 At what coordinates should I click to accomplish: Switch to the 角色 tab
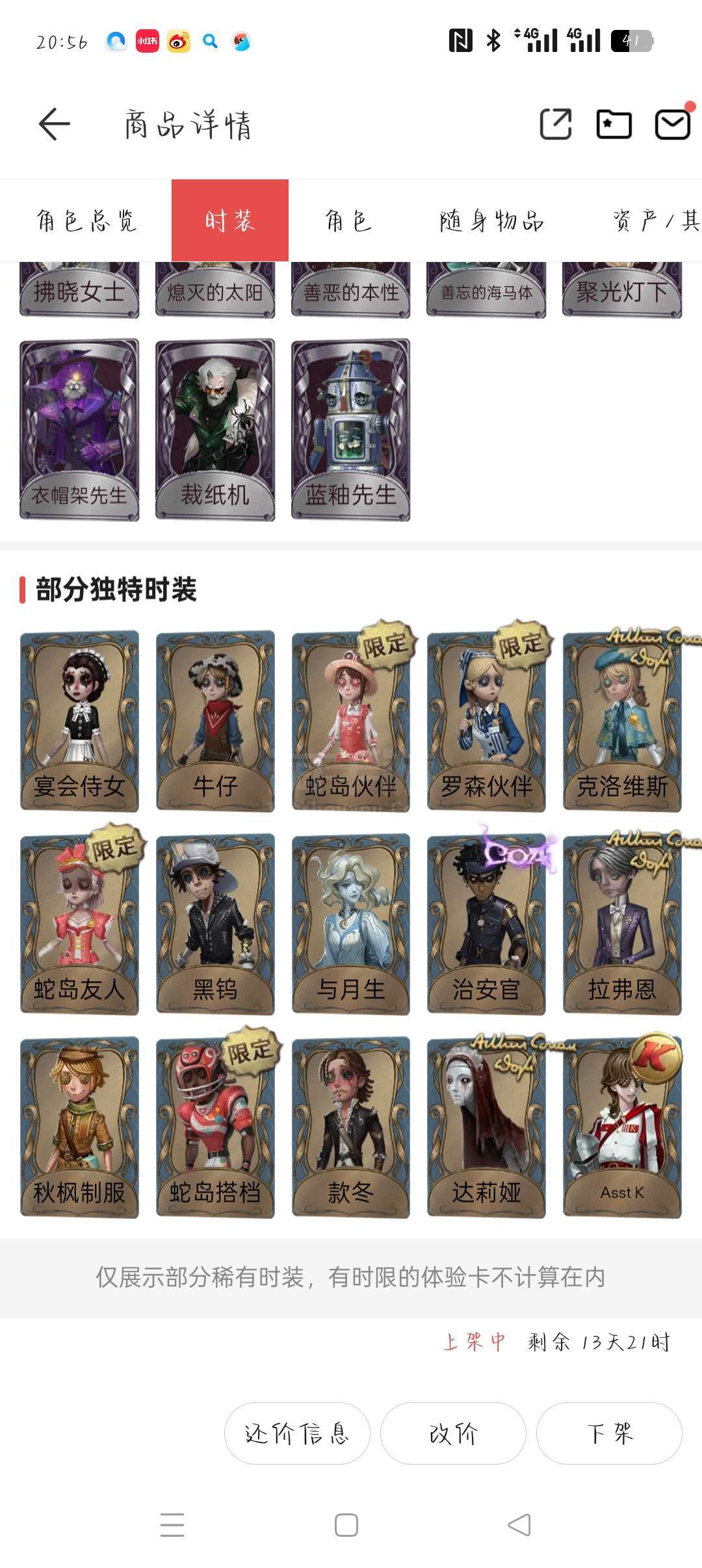coord(348,221)
